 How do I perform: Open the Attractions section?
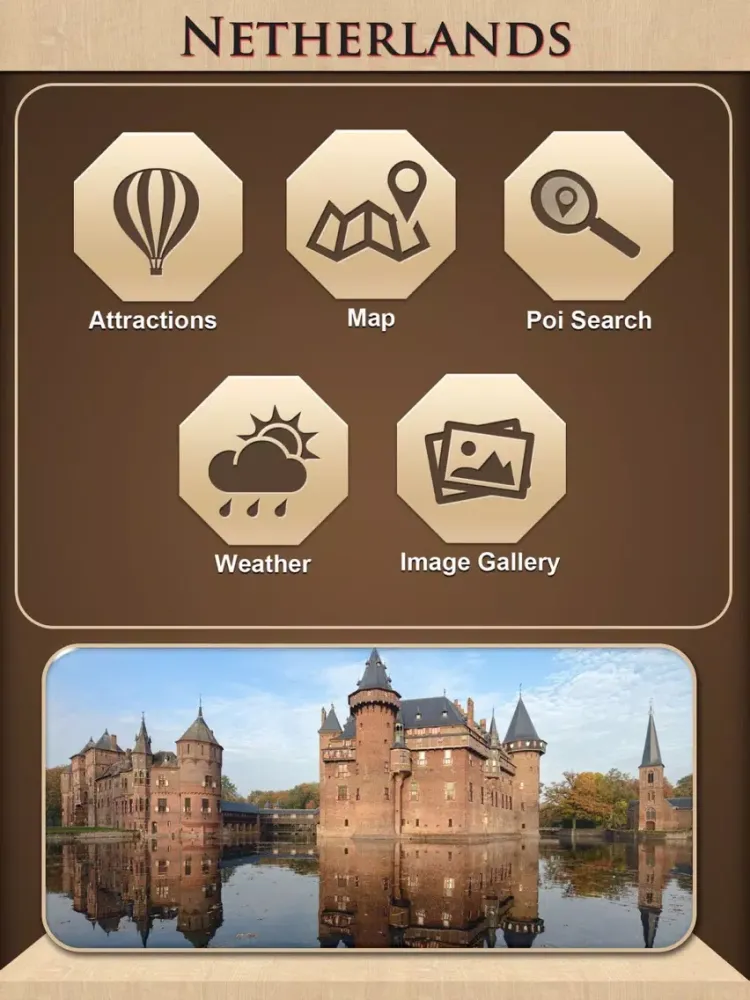click(x=157, y=217)
